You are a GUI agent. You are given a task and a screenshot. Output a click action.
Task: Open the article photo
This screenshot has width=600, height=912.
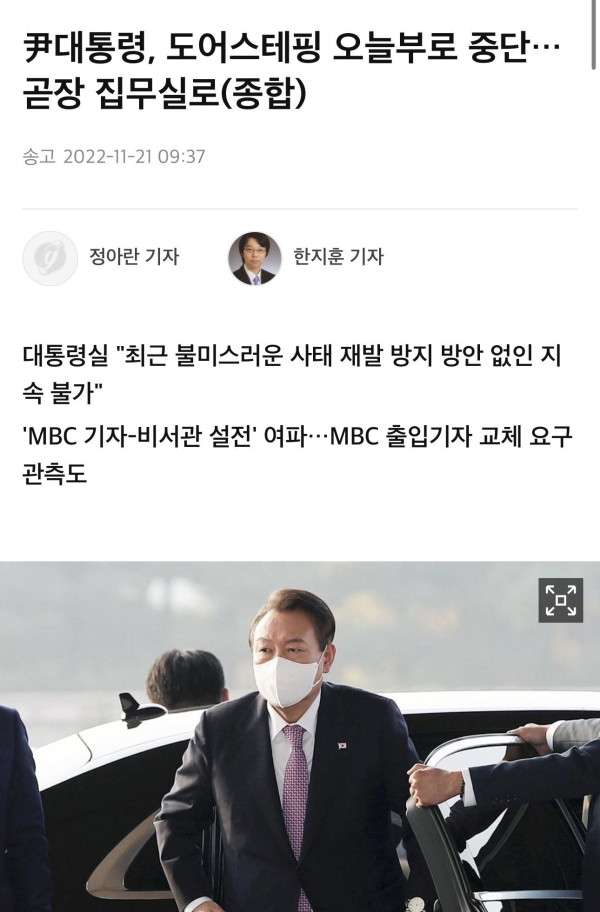(x=300, y=760)
